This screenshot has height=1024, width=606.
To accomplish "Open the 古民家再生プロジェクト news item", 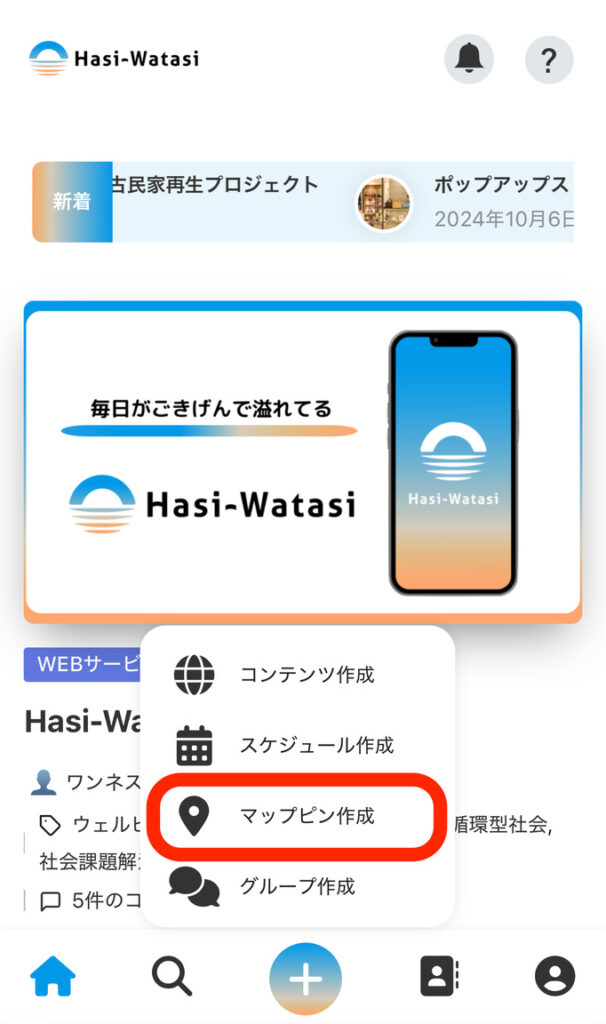I will click(215, 185).
